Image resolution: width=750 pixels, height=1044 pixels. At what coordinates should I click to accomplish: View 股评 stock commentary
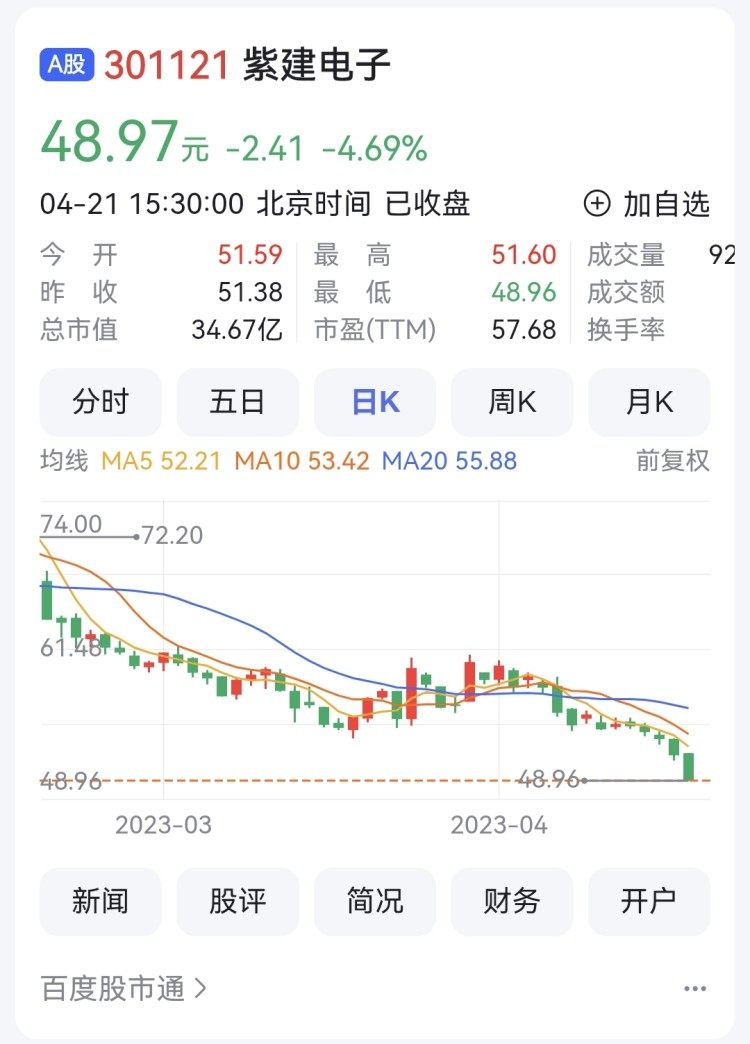[237, 901]
